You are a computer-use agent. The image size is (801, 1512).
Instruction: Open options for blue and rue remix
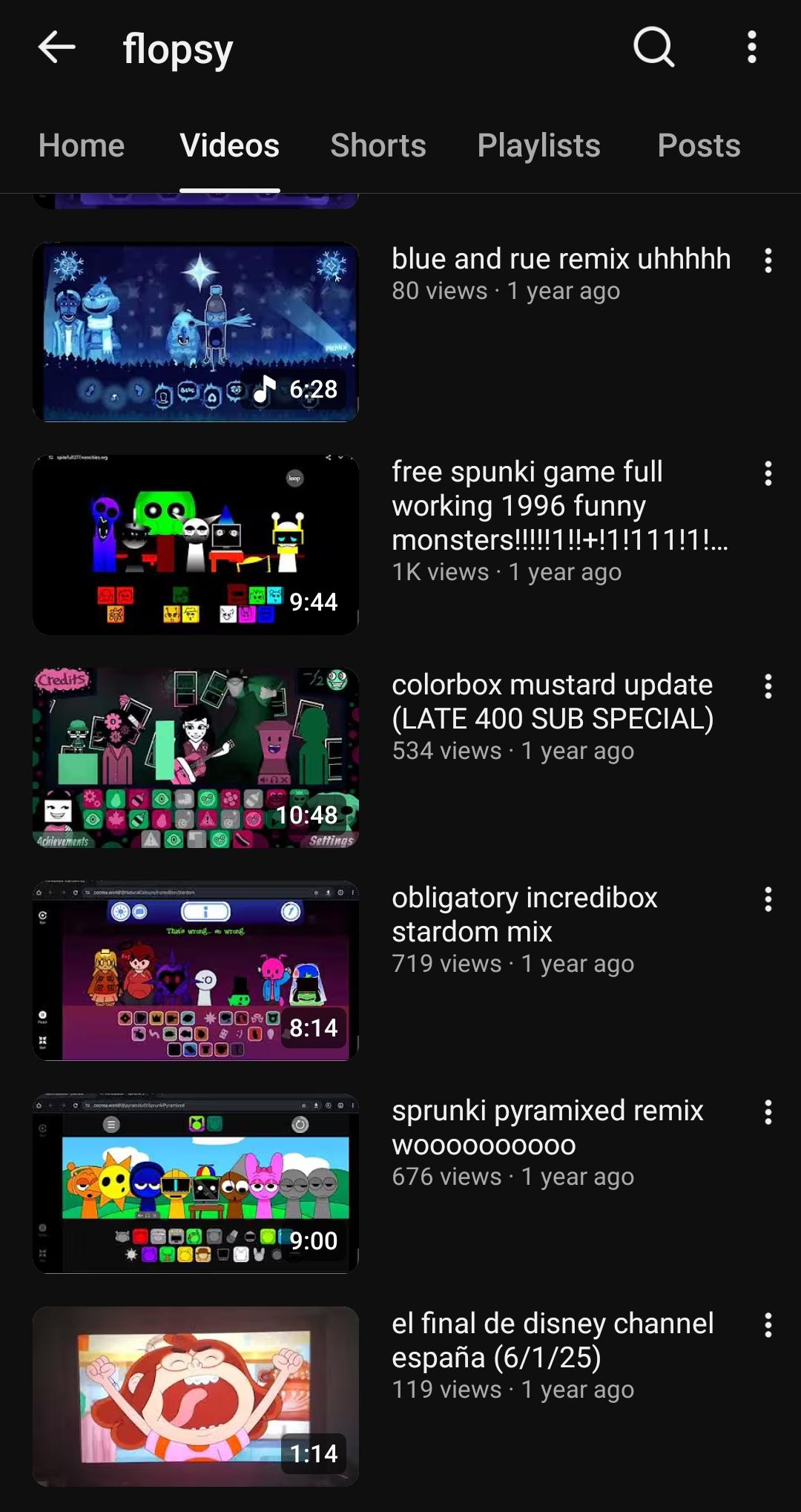tap(768, 260)
